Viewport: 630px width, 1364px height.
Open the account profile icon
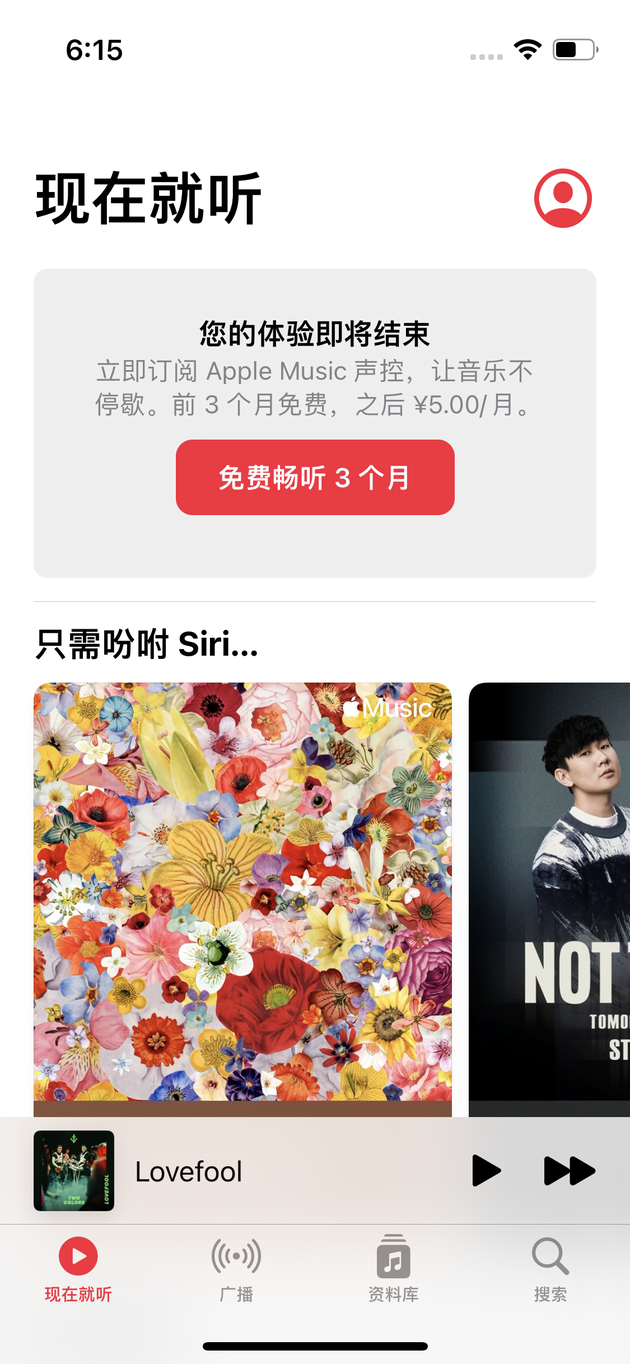(x=563, y=198)
